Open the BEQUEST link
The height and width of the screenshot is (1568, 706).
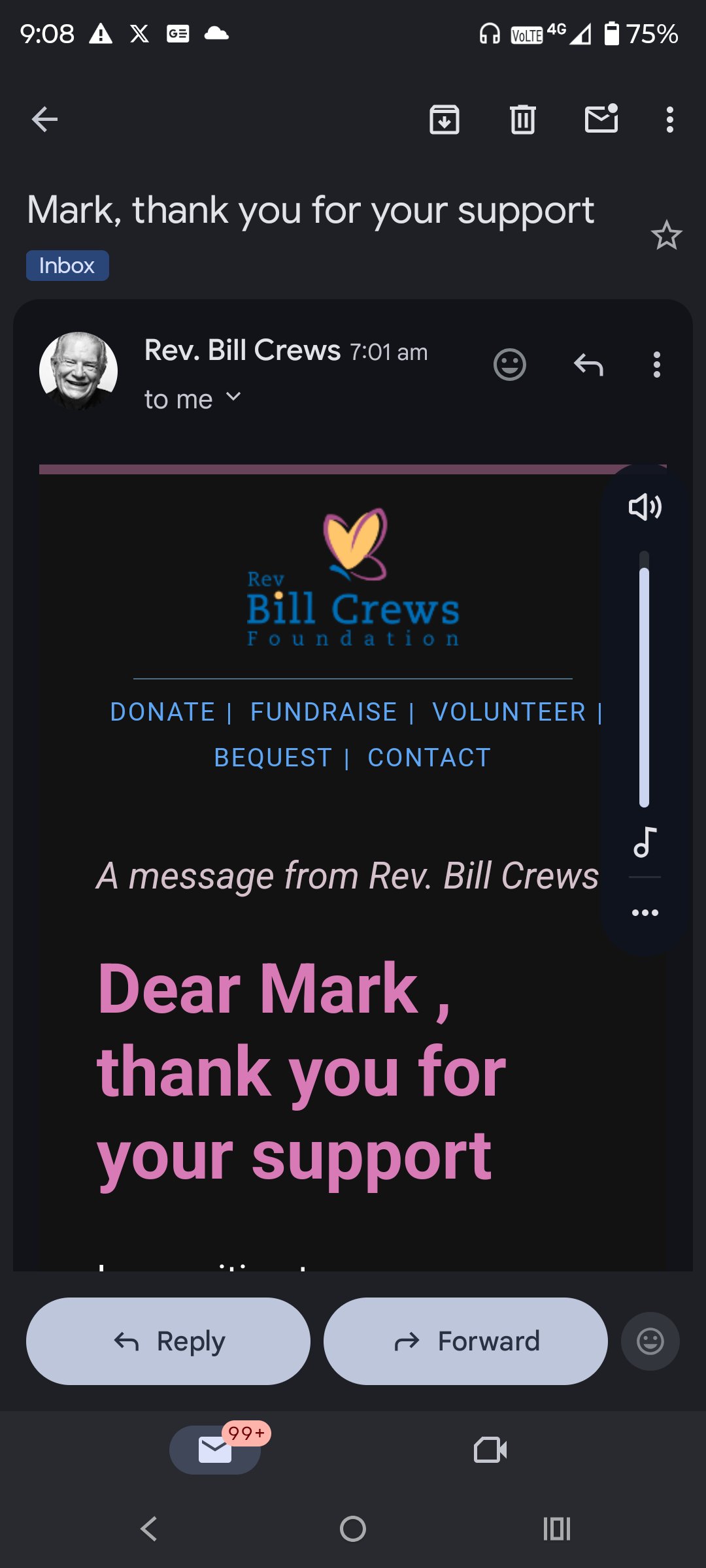tap(273, 758)
